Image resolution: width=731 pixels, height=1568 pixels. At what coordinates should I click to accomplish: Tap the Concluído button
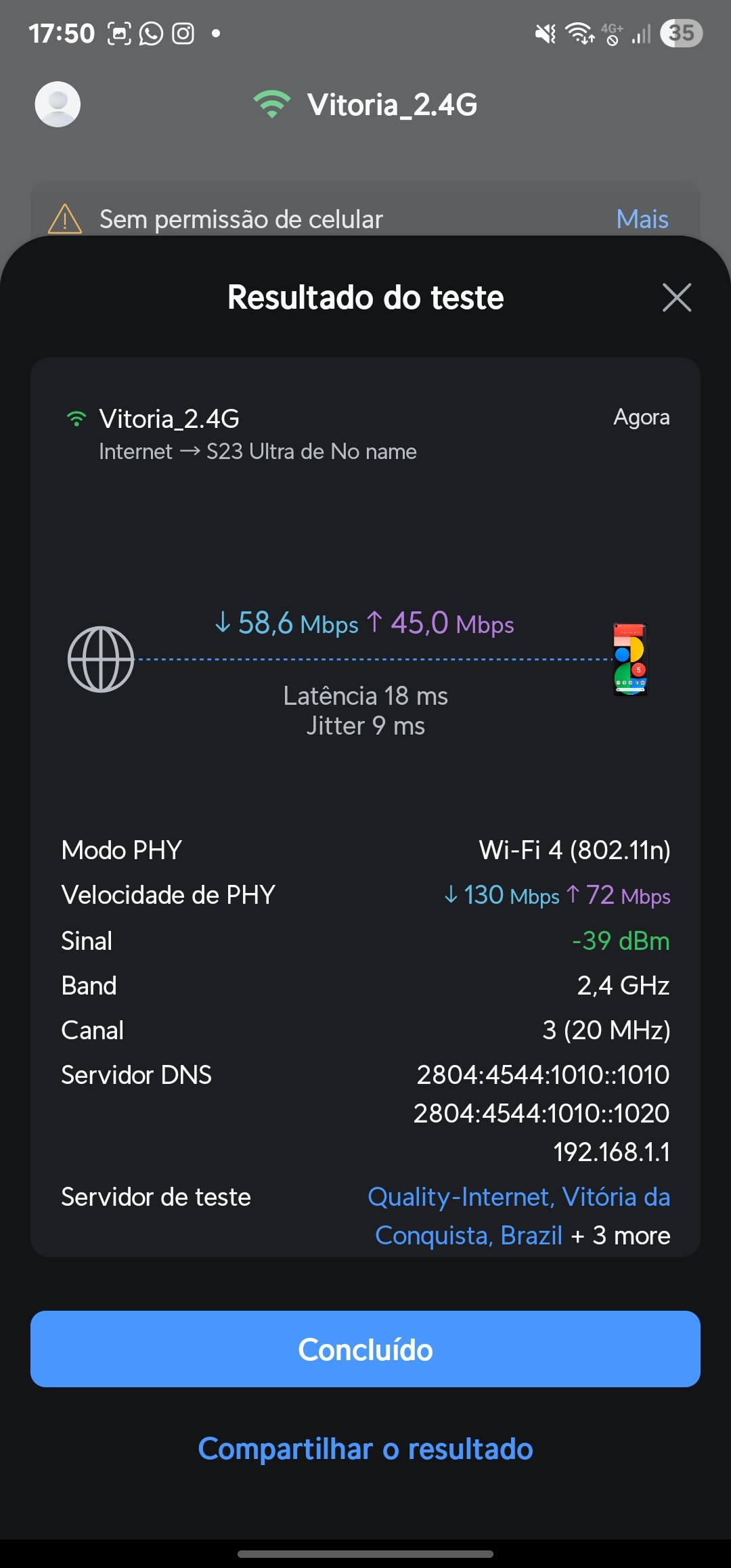click(365, 1349)
